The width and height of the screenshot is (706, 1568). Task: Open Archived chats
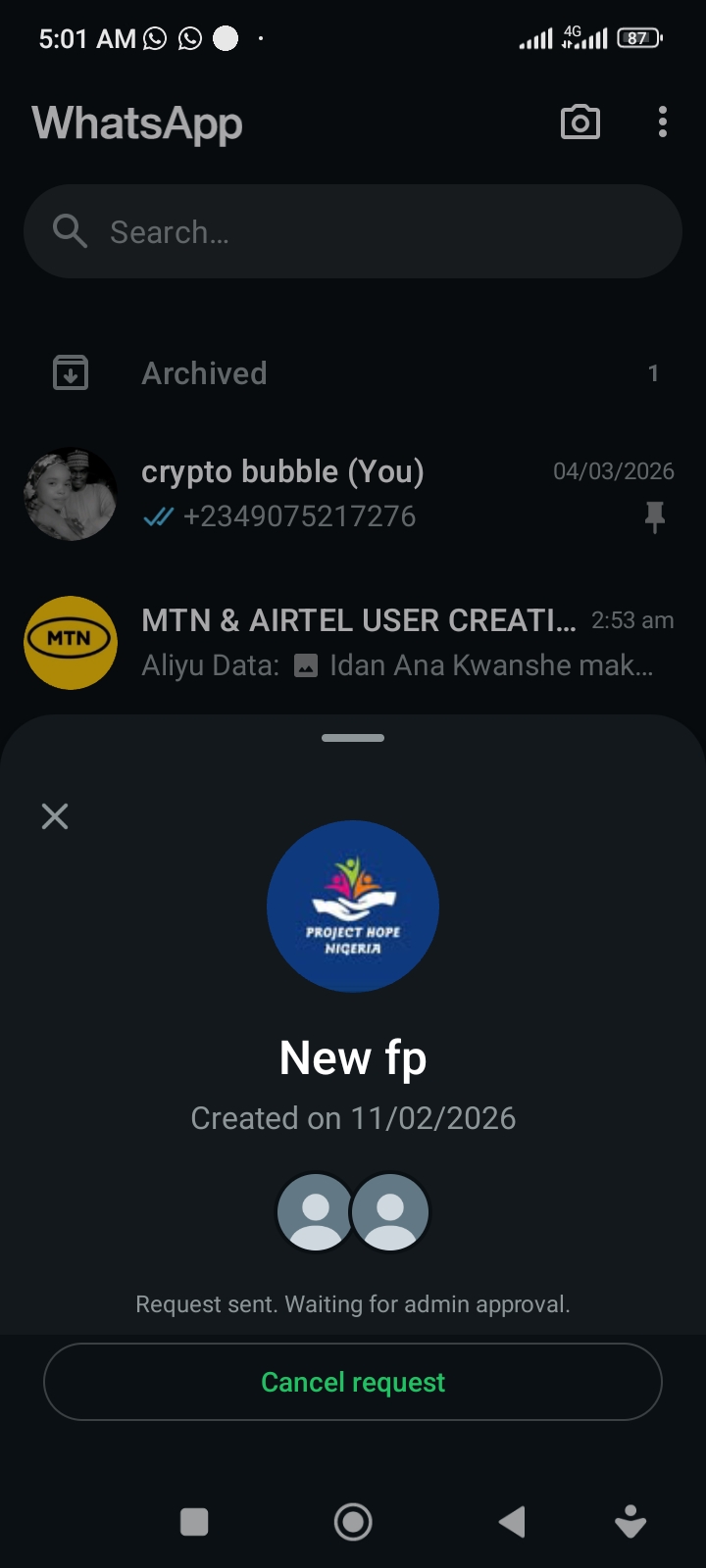point(353,373)
